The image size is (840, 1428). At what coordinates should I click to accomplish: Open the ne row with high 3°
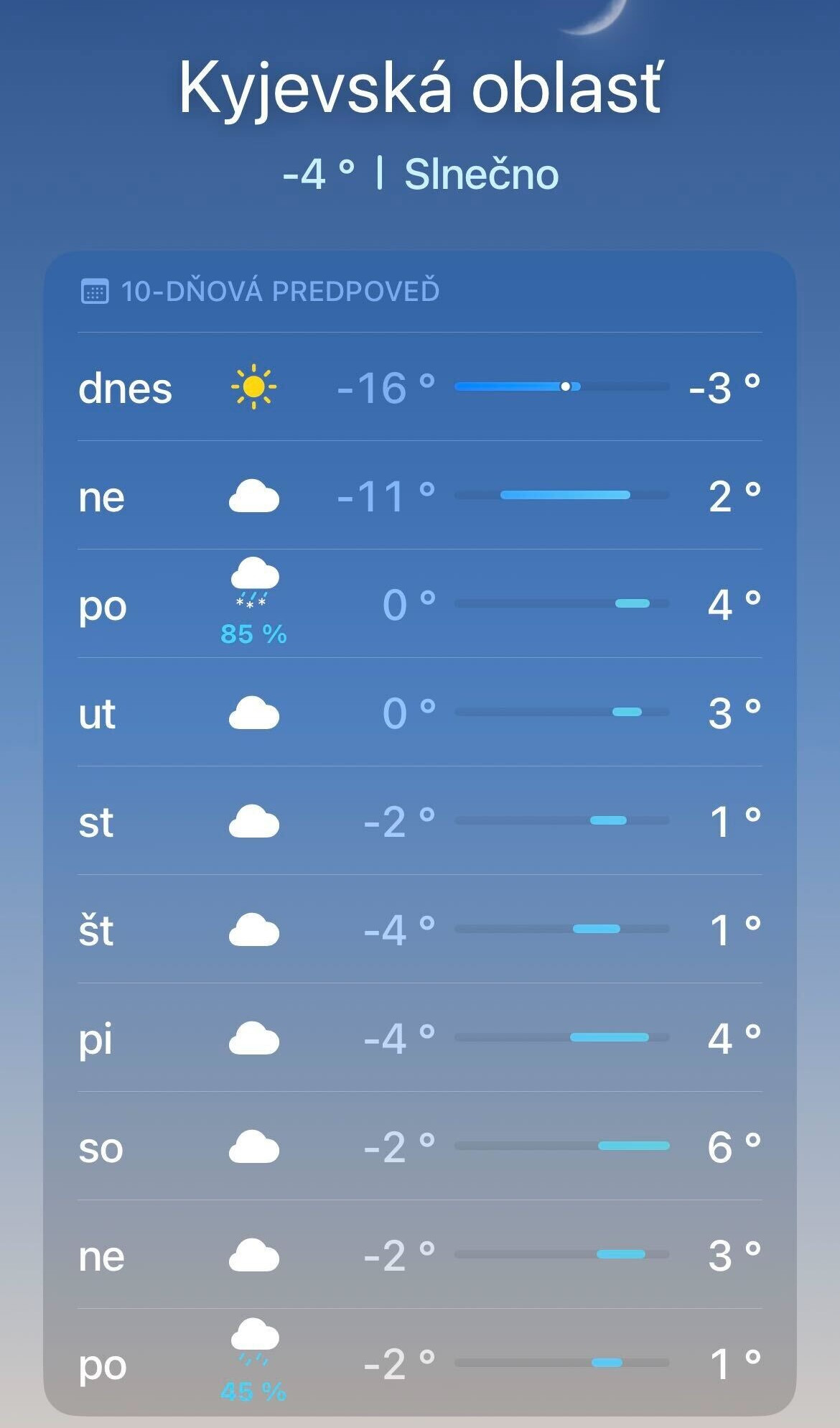click(419, 1255)
